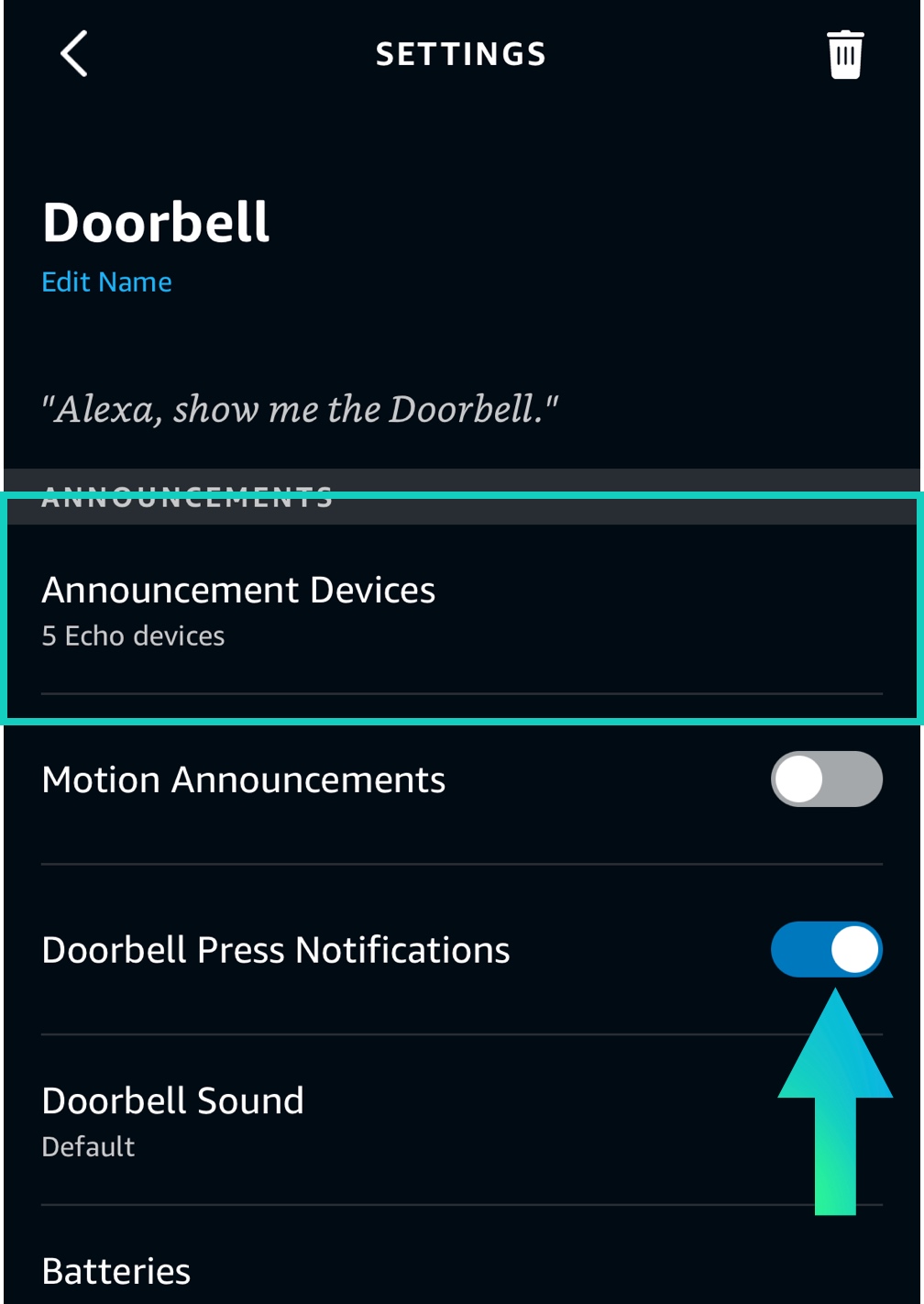Image resolution: width=924 pixels, height=1304 pixels.
Task: Open Announcement Devices
Action: [238, 610]
